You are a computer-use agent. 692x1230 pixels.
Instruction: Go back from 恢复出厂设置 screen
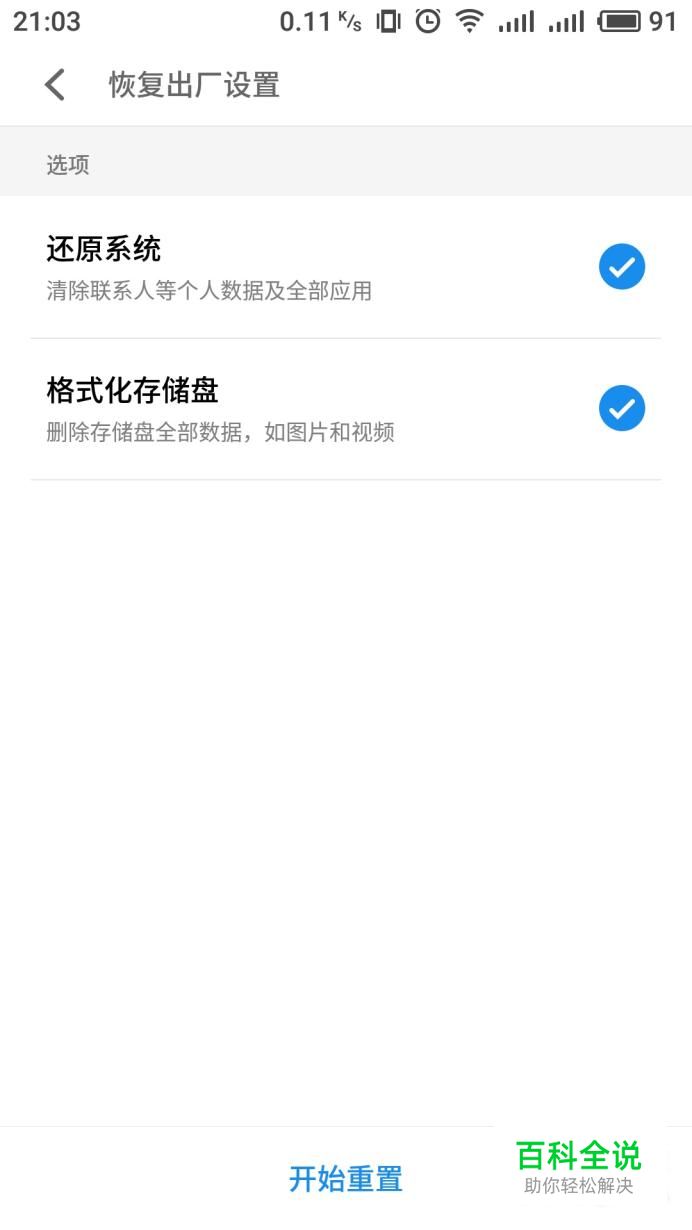click(x=55, y=85)
